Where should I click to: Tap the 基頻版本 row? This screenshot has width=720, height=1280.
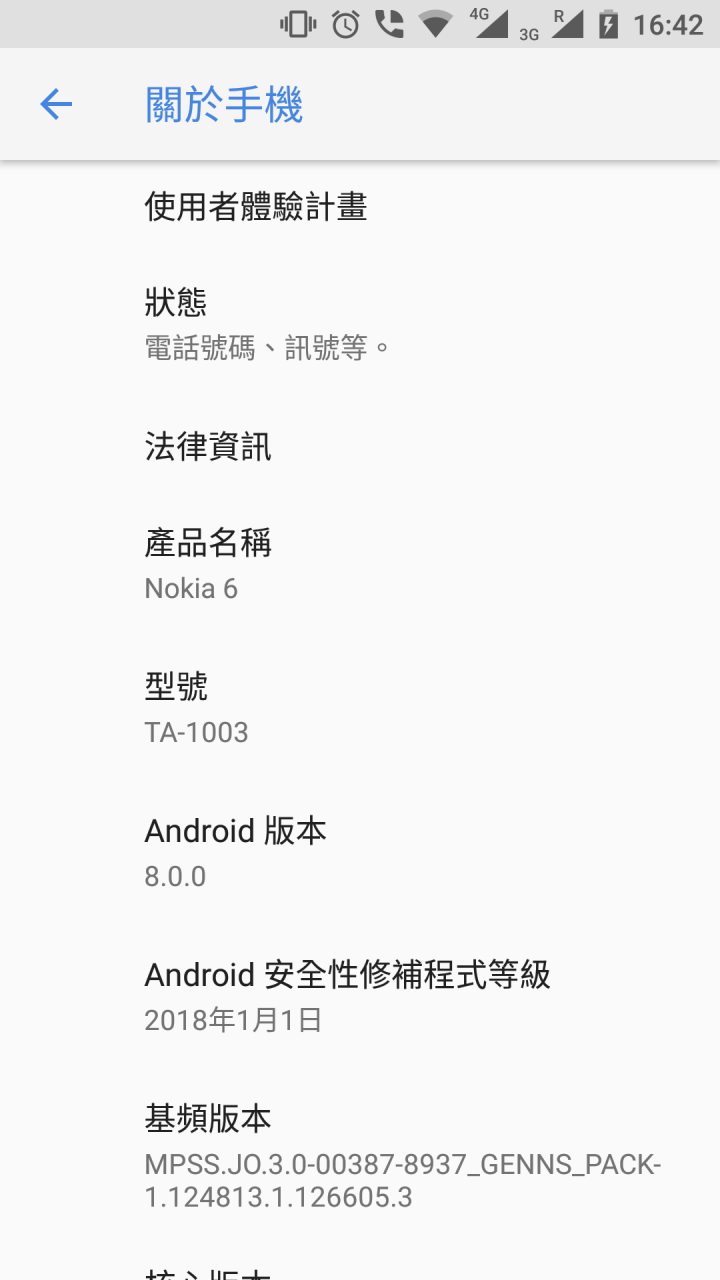360,1155
